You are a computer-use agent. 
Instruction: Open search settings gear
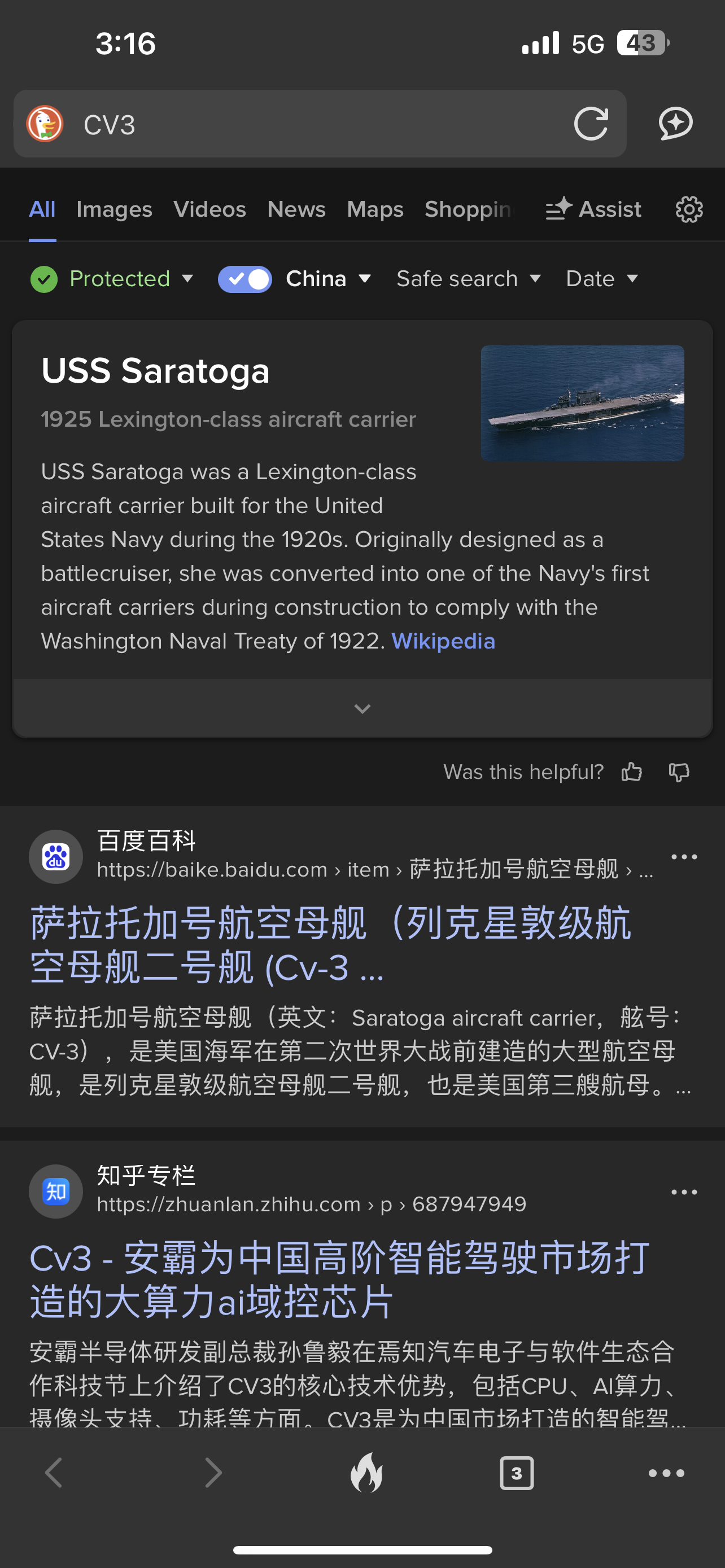(x=689, y=209)
